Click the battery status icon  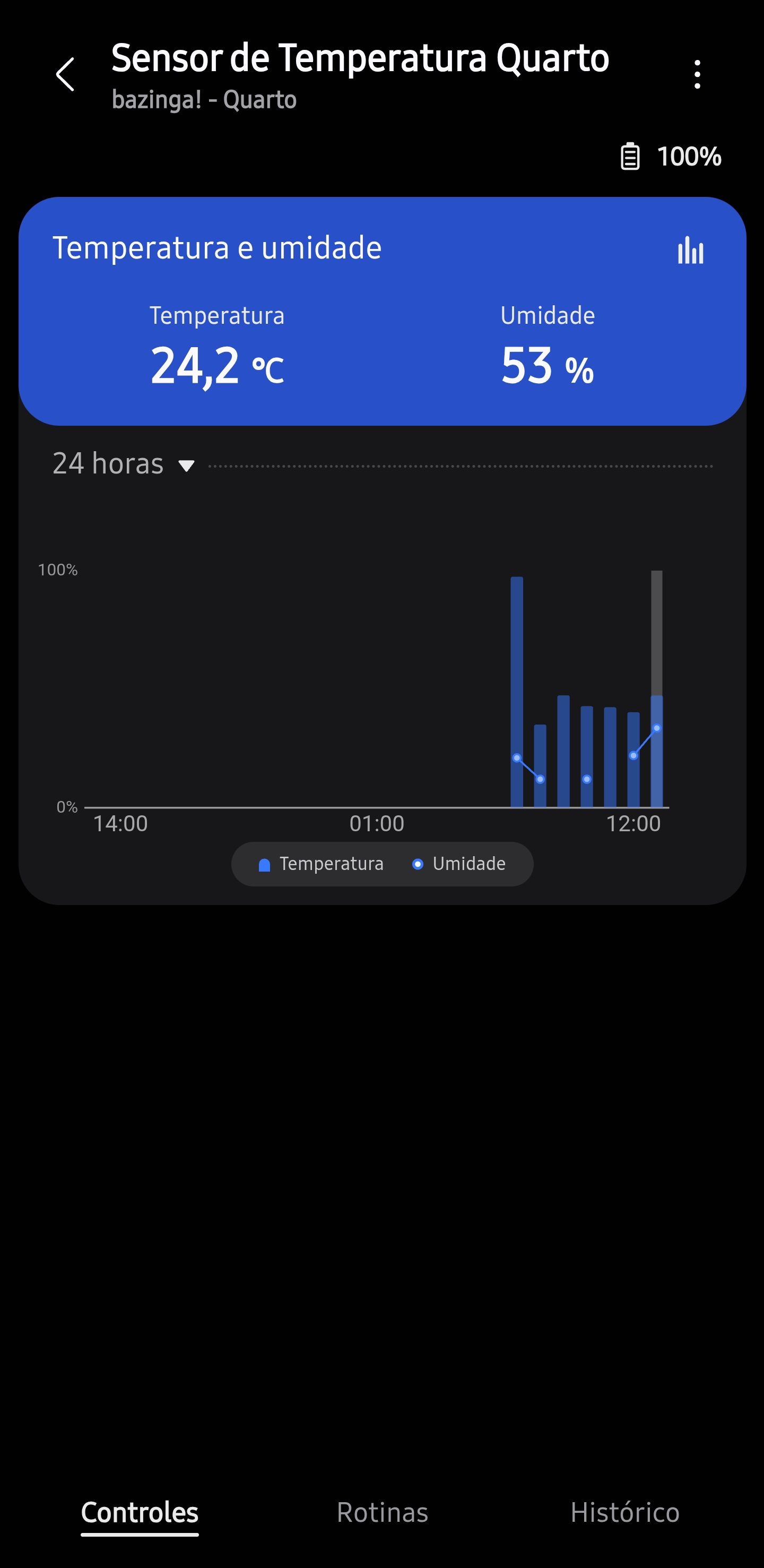coord(630,157)
